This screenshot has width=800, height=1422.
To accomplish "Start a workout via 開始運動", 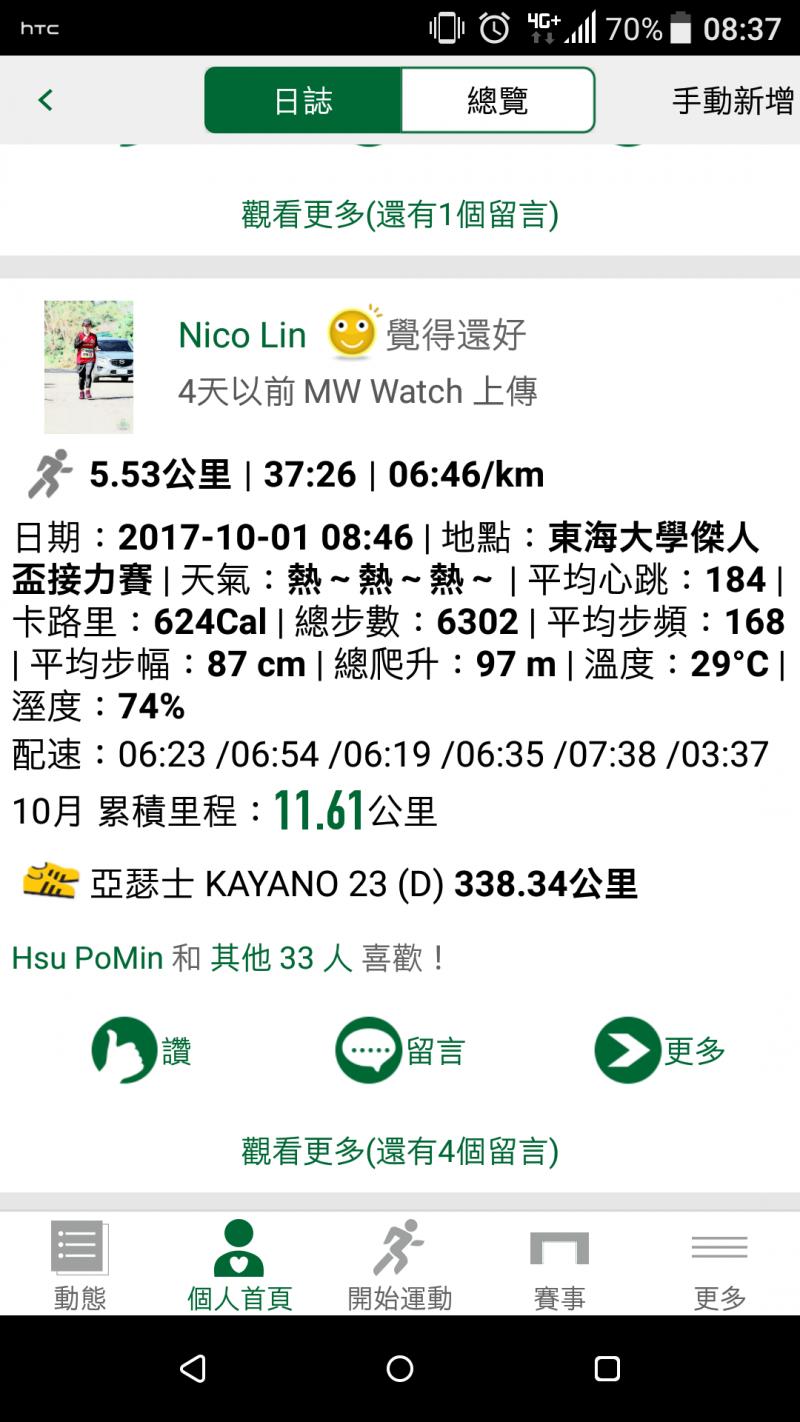I will tap(400, 1265).
